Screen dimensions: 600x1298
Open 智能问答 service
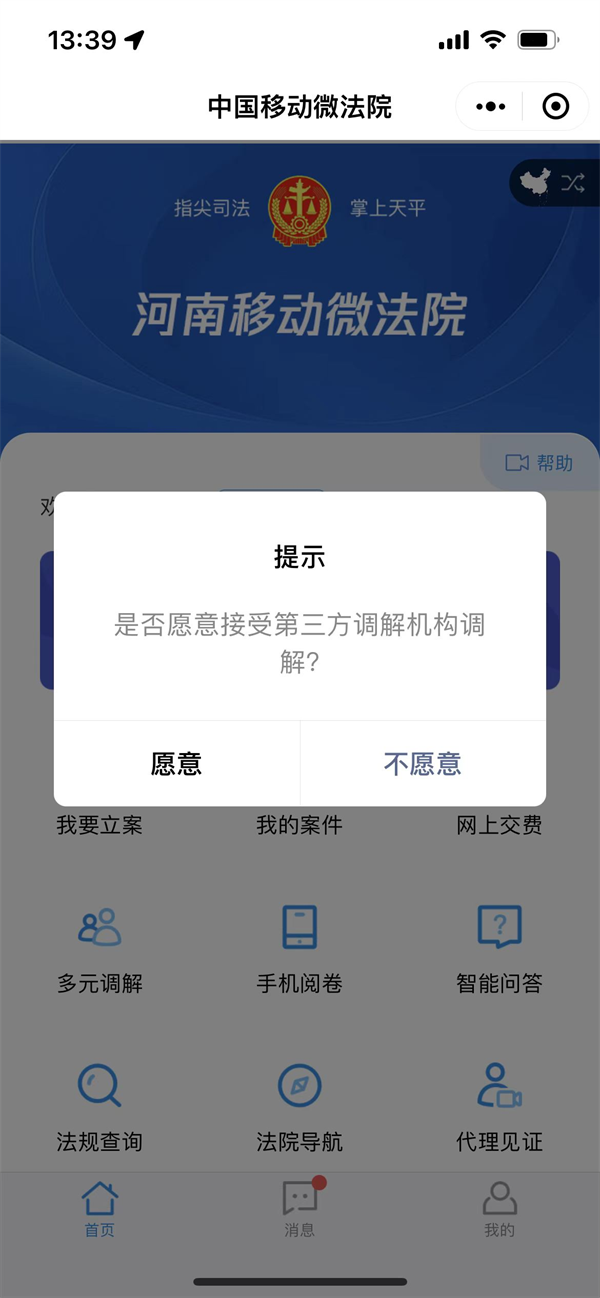tap(499, 948)
